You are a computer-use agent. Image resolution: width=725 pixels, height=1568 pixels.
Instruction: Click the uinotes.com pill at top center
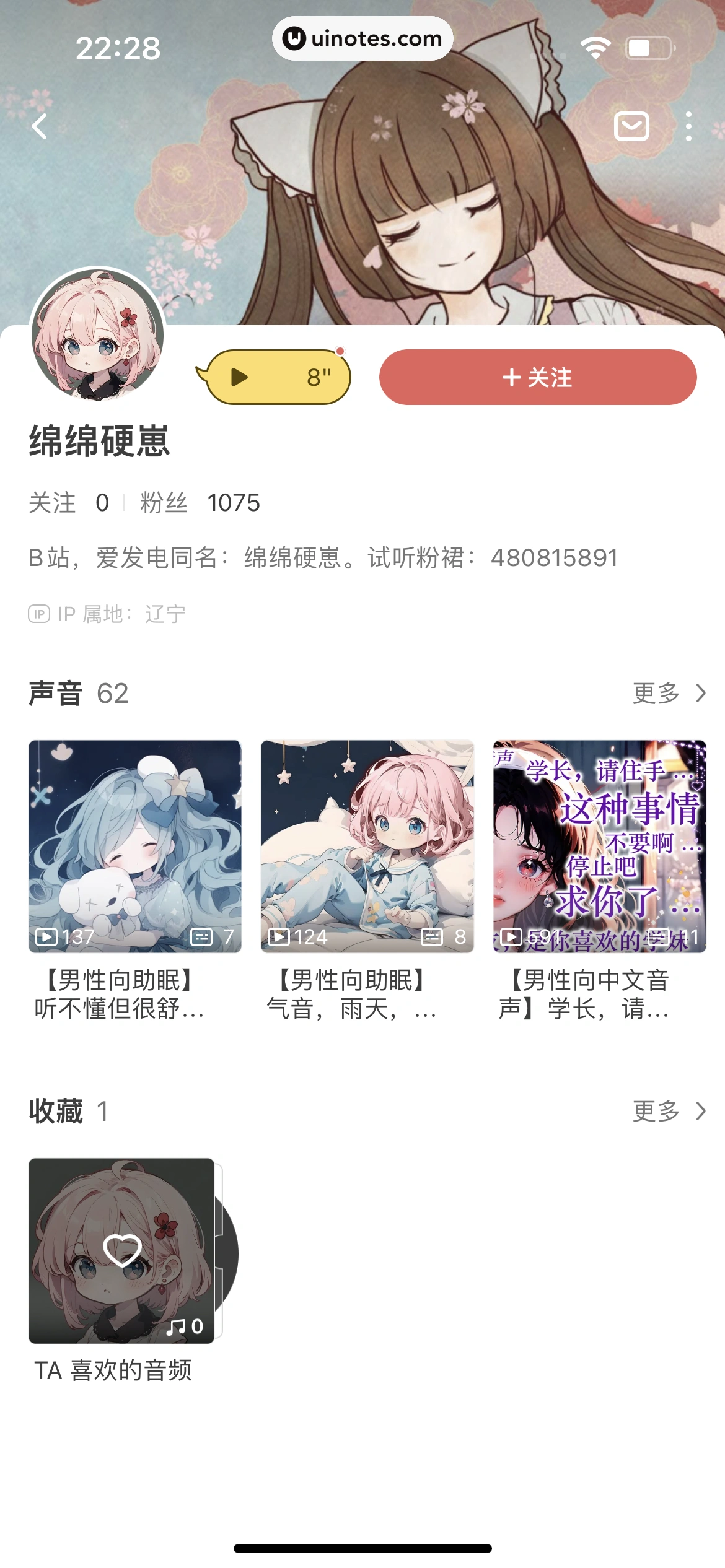362,38
